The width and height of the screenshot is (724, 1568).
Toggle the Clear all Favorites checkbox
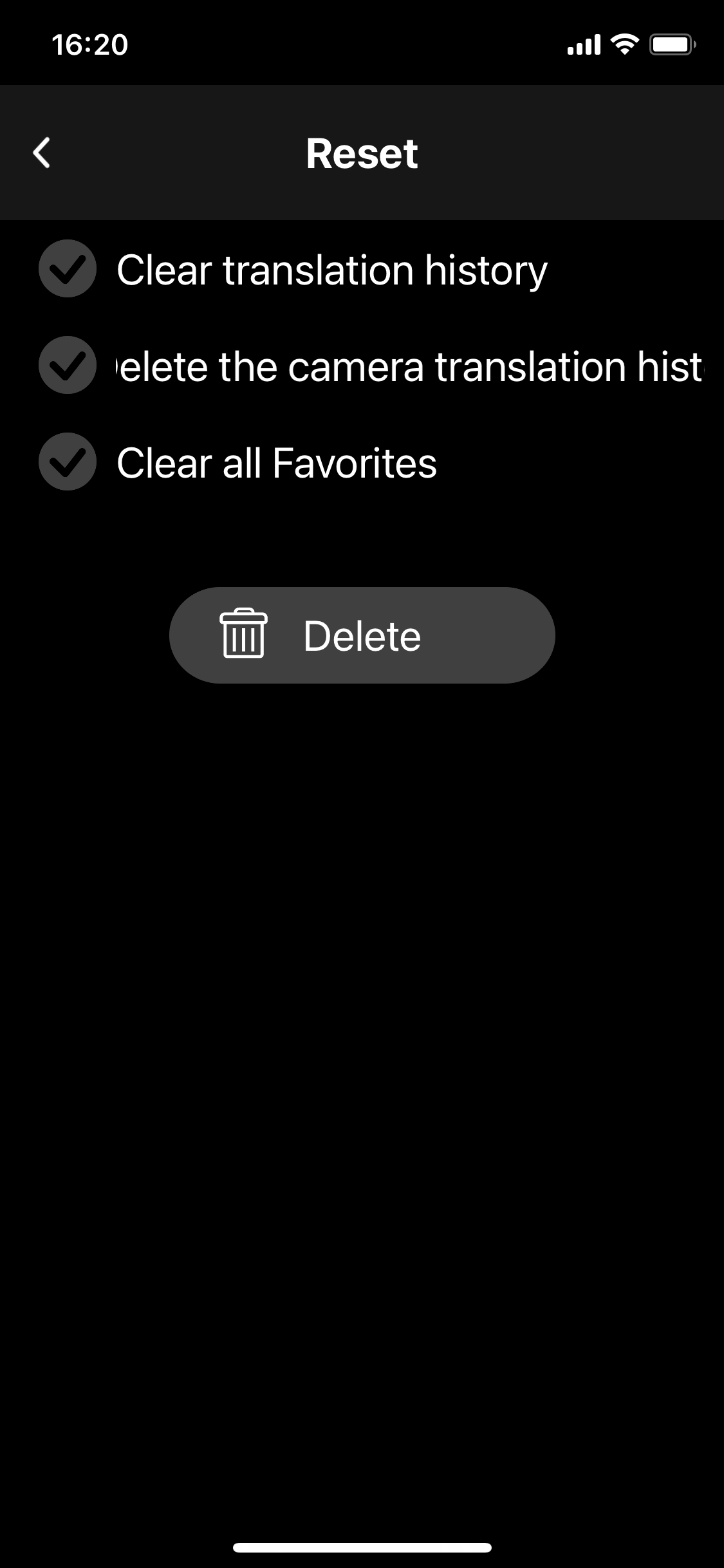68,462
